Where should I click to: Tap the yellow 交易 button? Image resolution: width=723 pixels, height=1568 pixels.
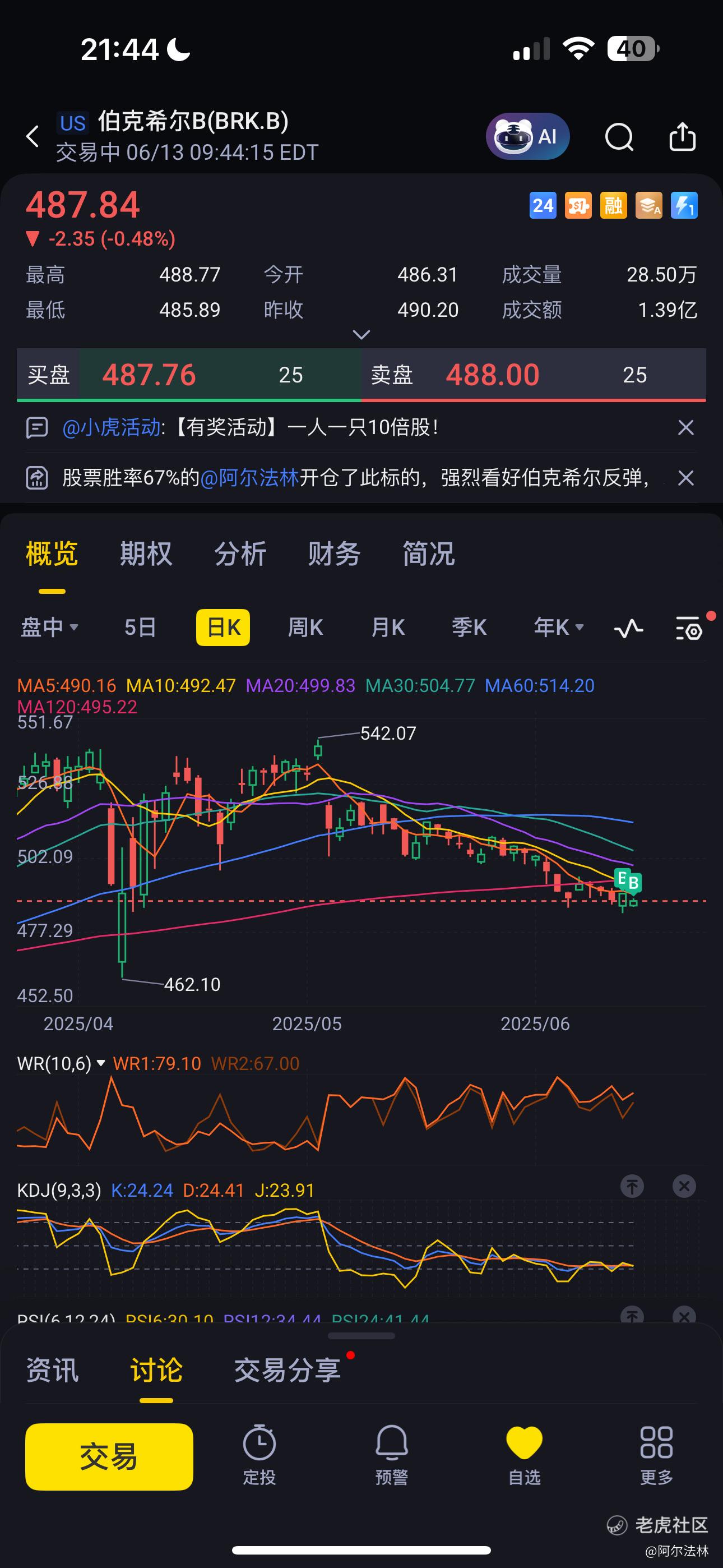click(x=109, y=1456)
